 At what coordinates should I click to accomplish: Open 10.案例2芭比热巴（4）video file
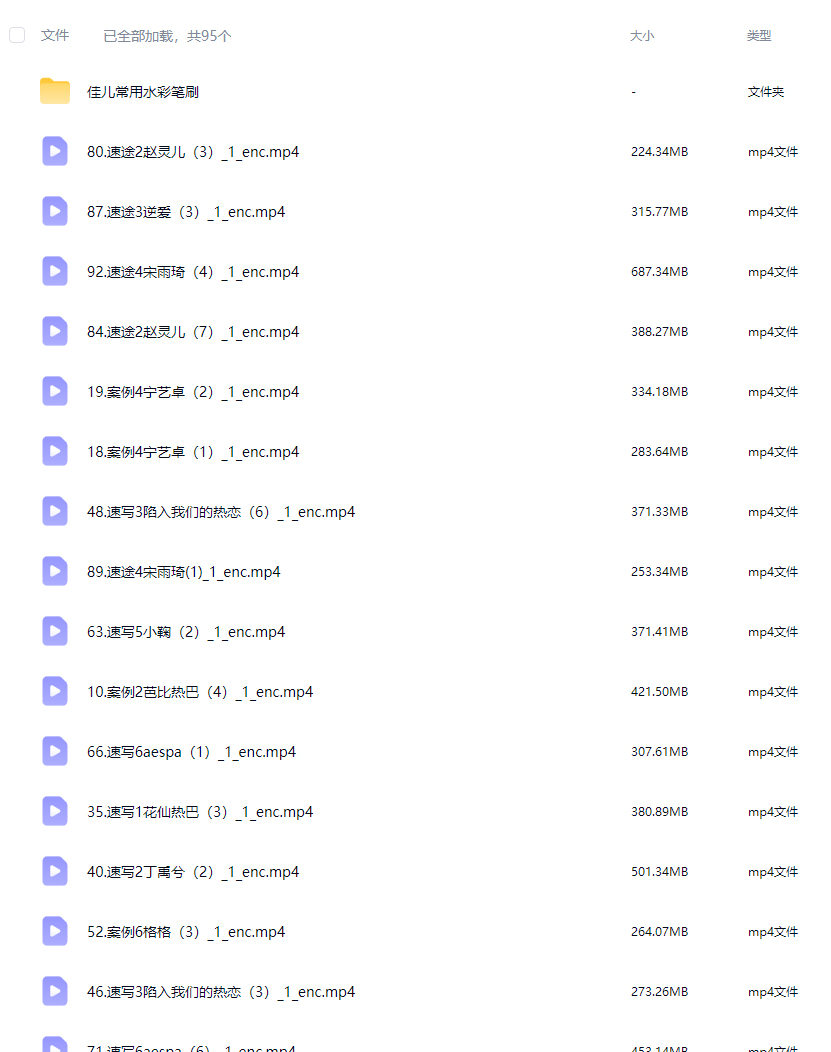(199, 692)
